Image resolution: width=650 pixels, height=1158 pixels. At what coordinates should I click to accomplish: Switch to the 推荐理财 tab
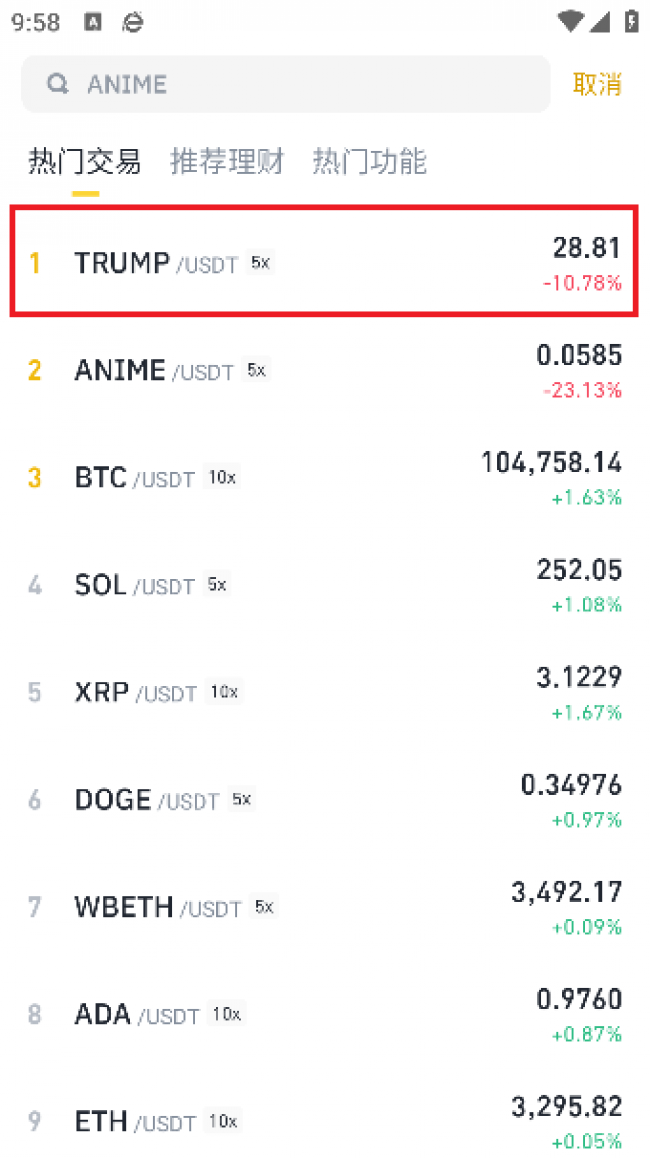tap(227, 161)
